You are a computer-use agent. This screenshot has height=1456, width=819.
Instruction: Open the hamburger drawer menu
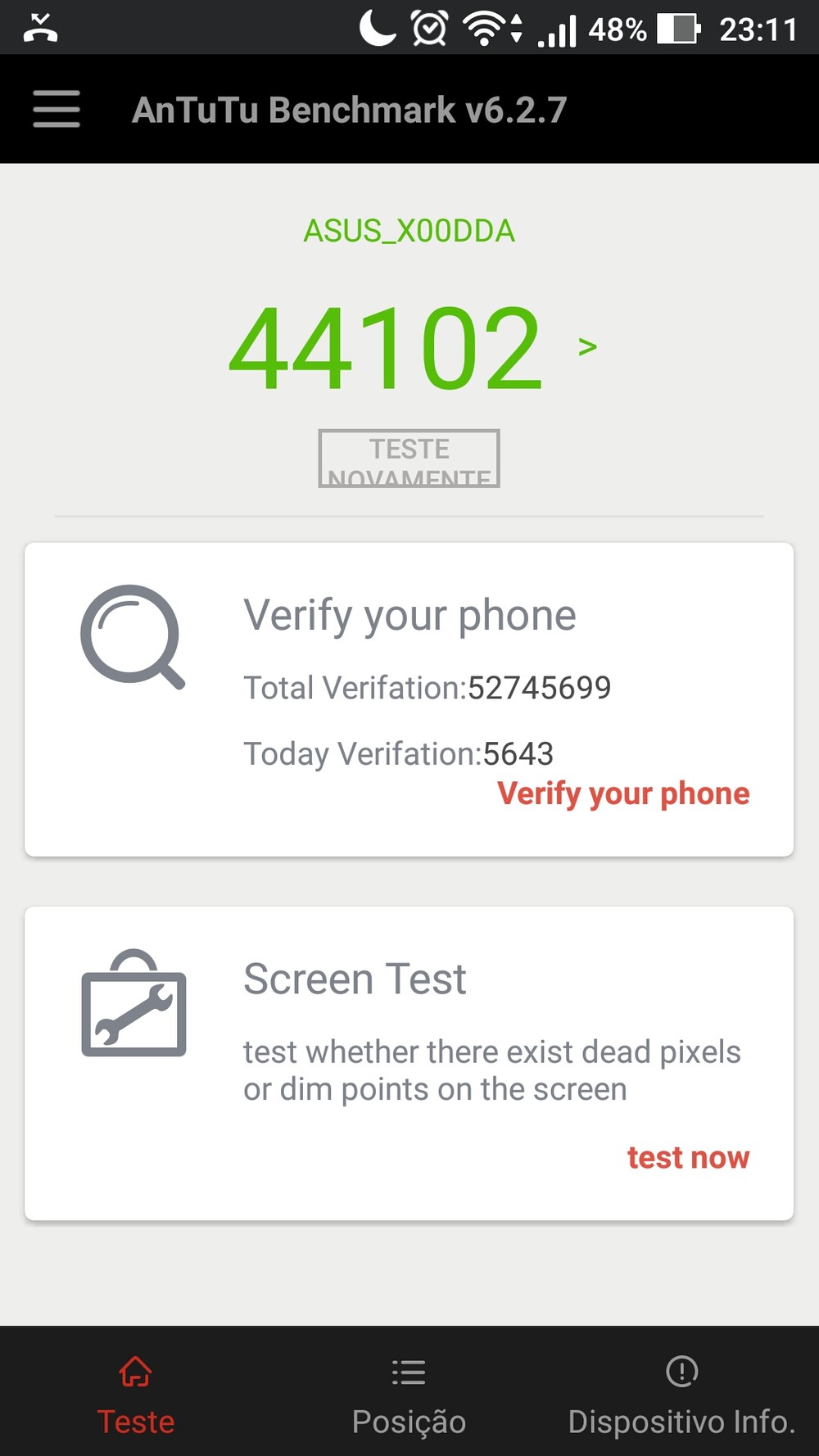coord(57,109)
